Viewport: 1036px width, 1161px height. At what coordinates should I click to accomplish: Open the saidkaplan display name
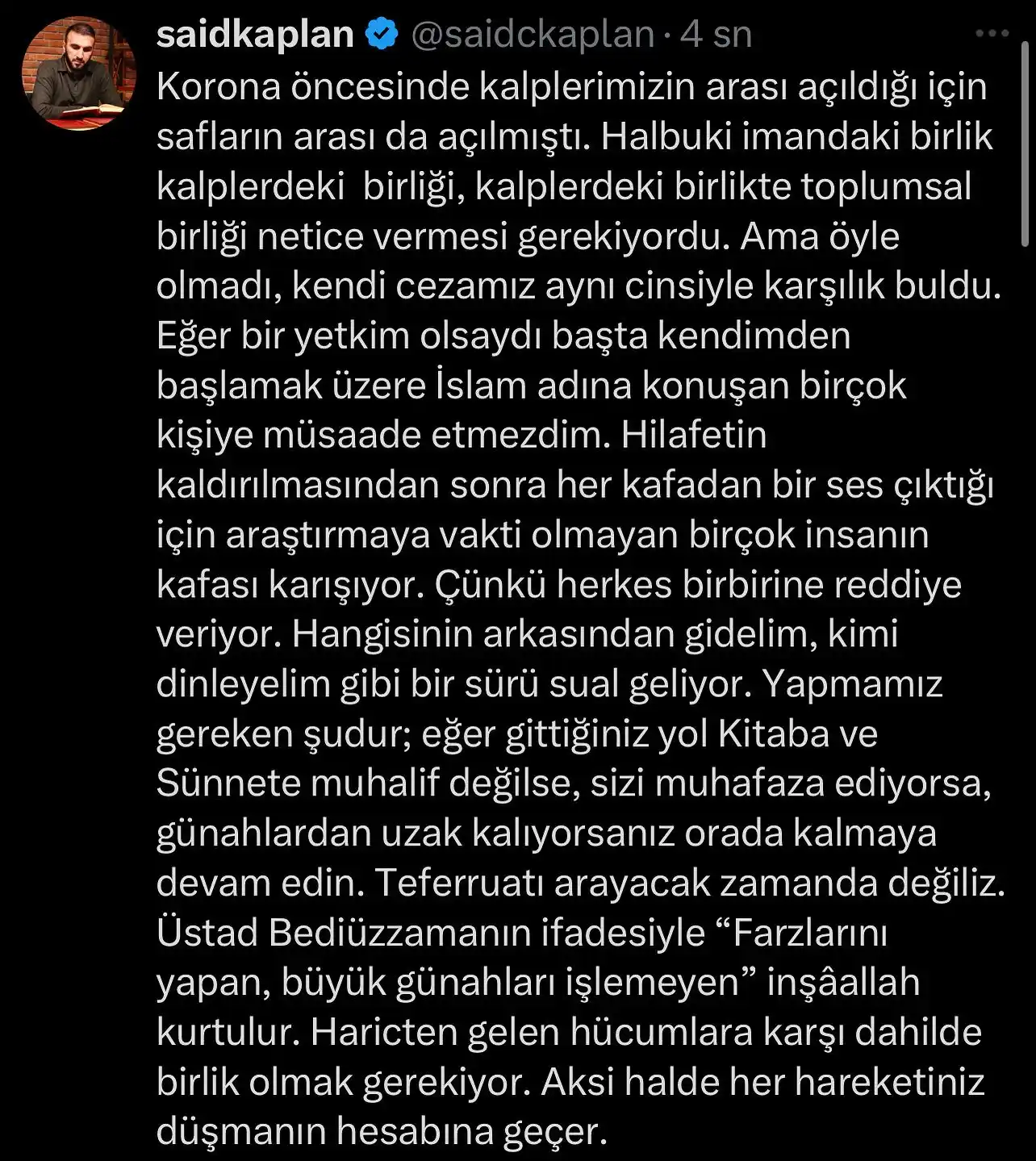[x=255, y=35]
